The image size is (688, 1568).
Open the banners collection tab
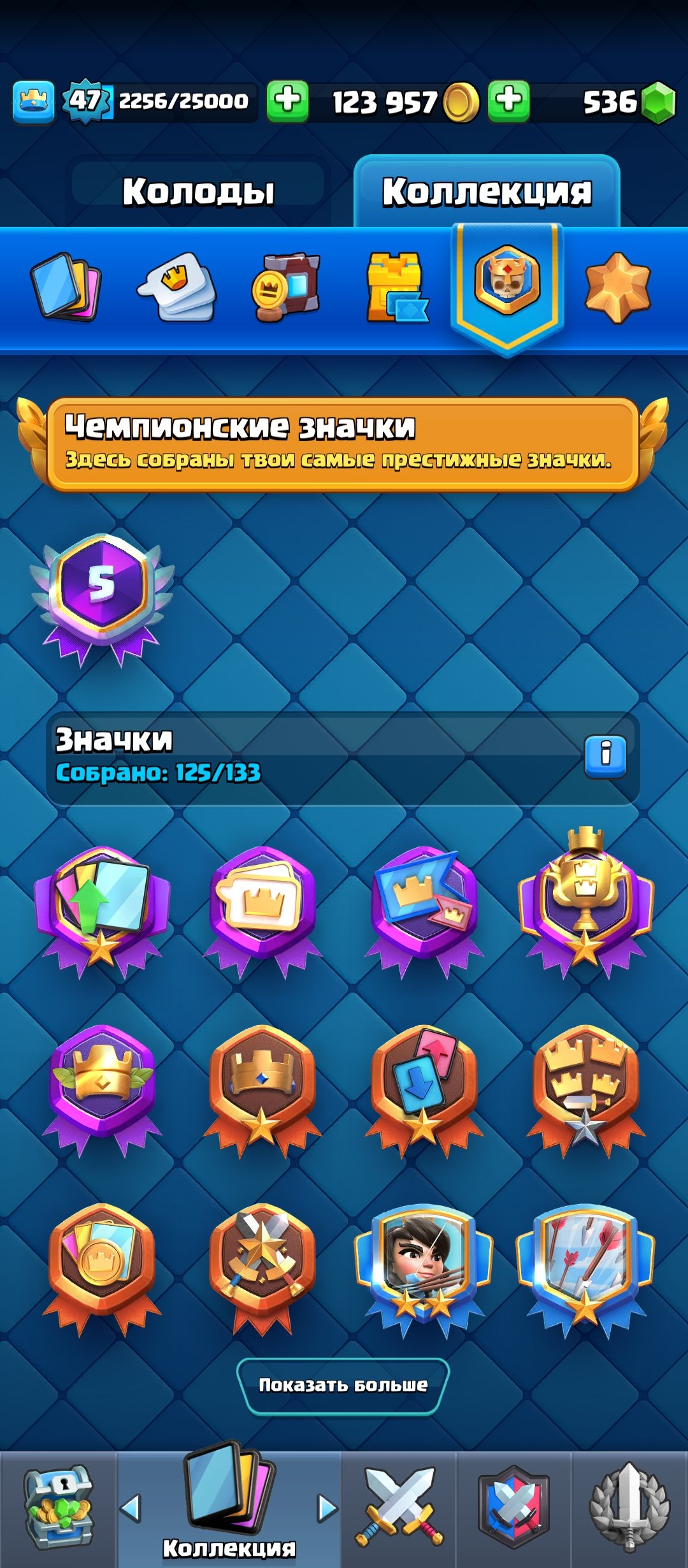pyautogui.click(x=286, y=287)
